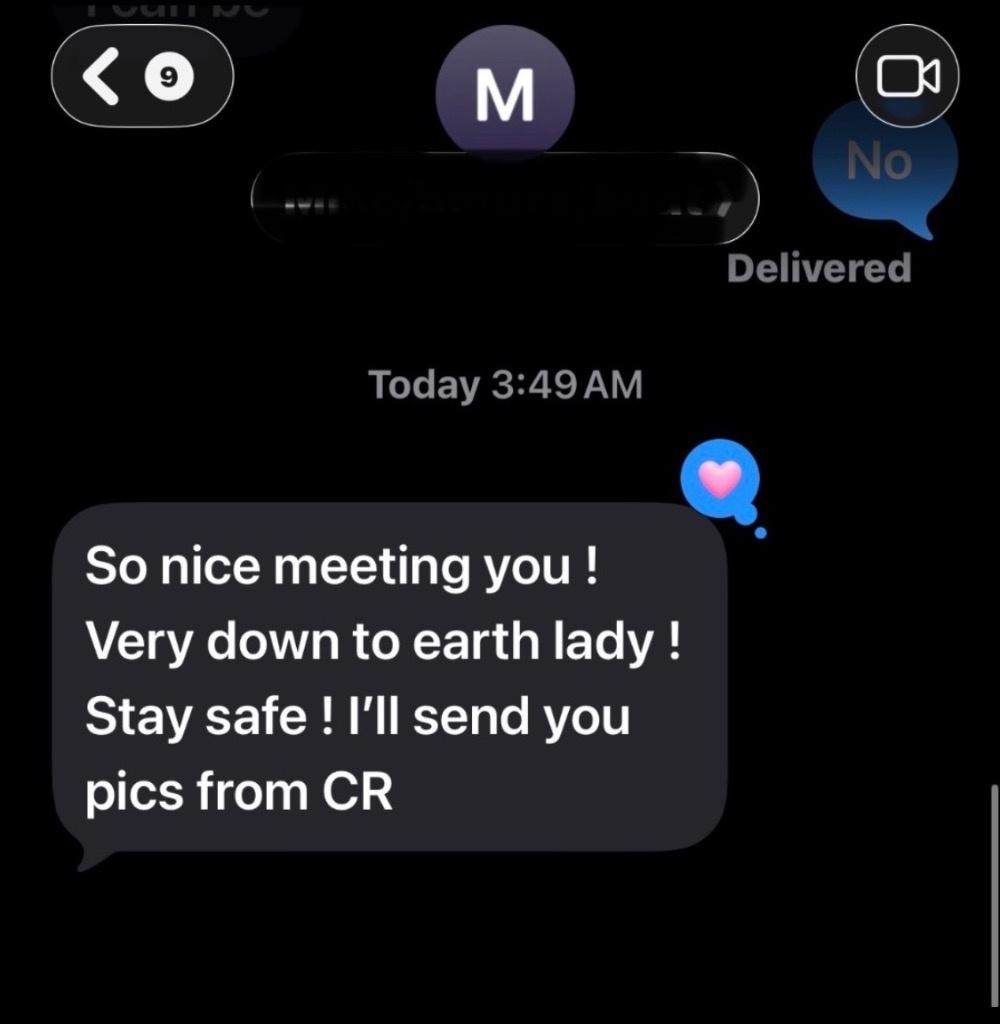
Task: Start a FaceTime video call
Action: (908, 75)
